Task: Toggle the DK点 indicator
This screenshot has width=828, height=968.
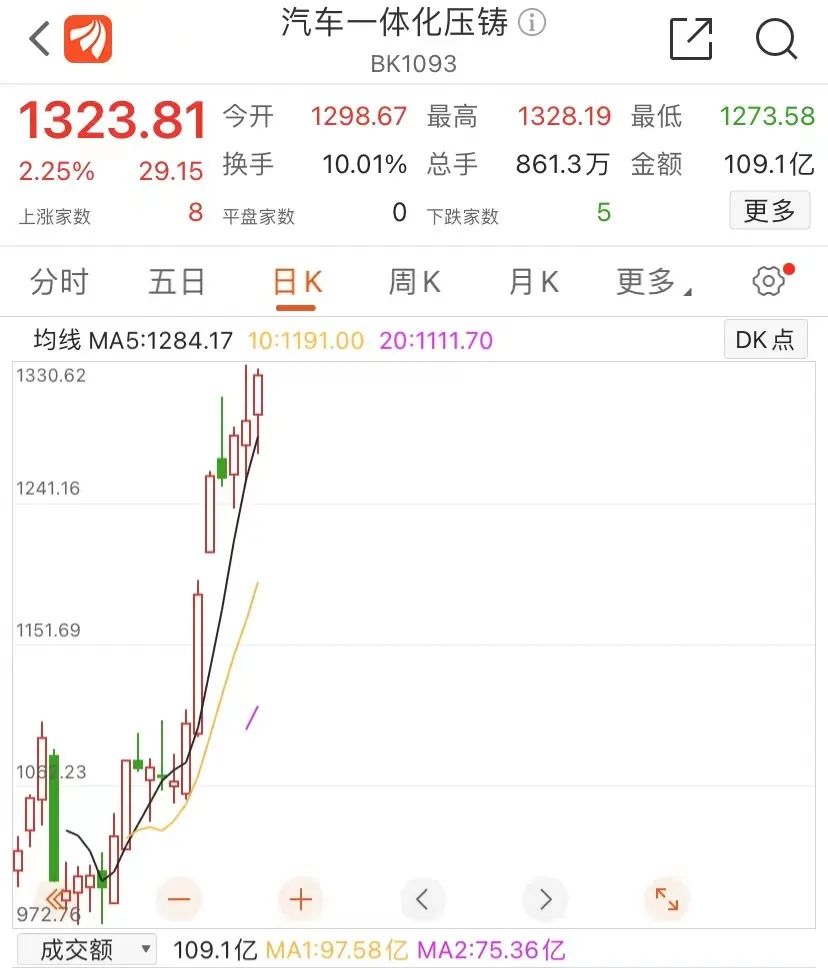Action: [x=765, y=340]
